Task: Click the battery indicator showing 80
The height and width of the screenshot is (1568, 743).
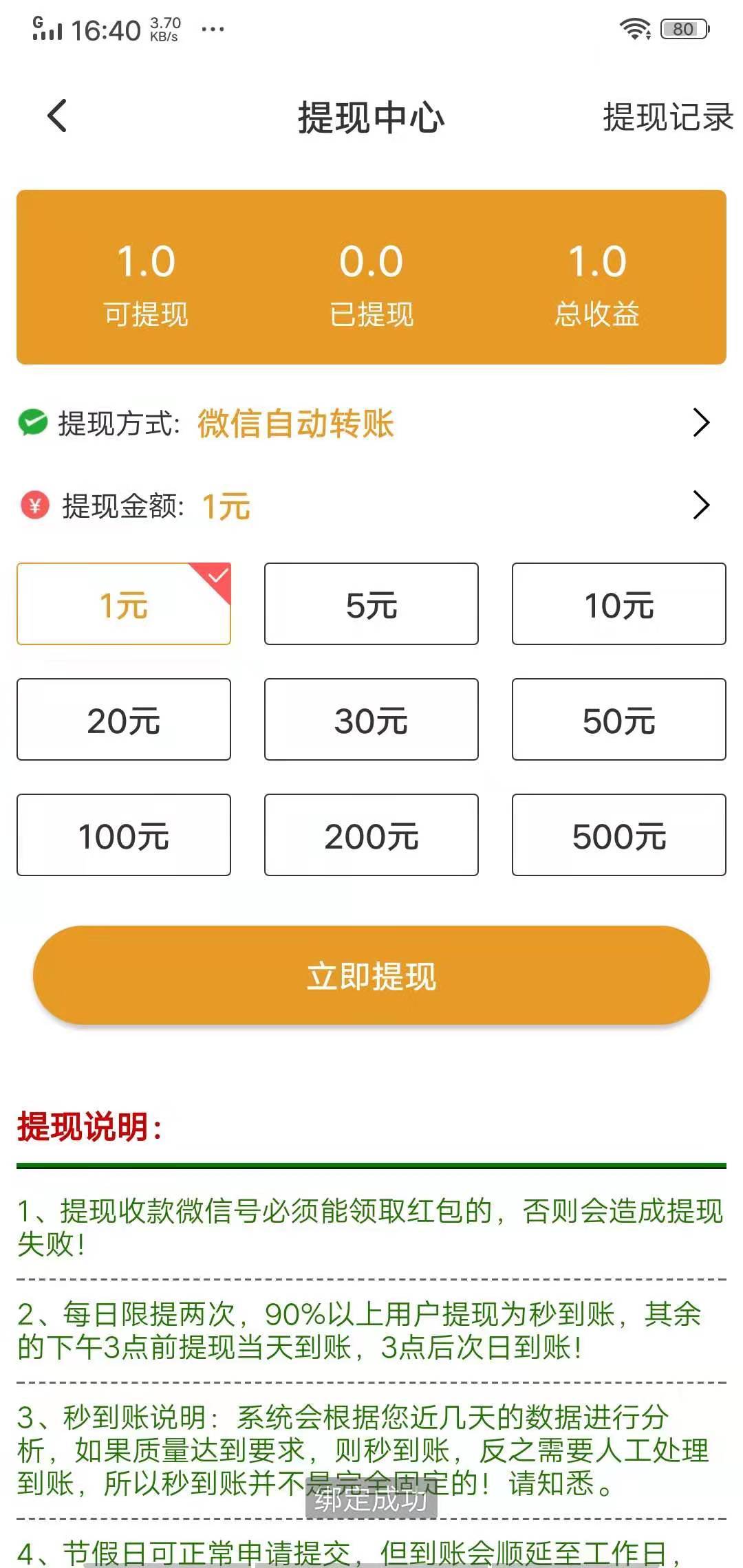Action: coord(685,28)
